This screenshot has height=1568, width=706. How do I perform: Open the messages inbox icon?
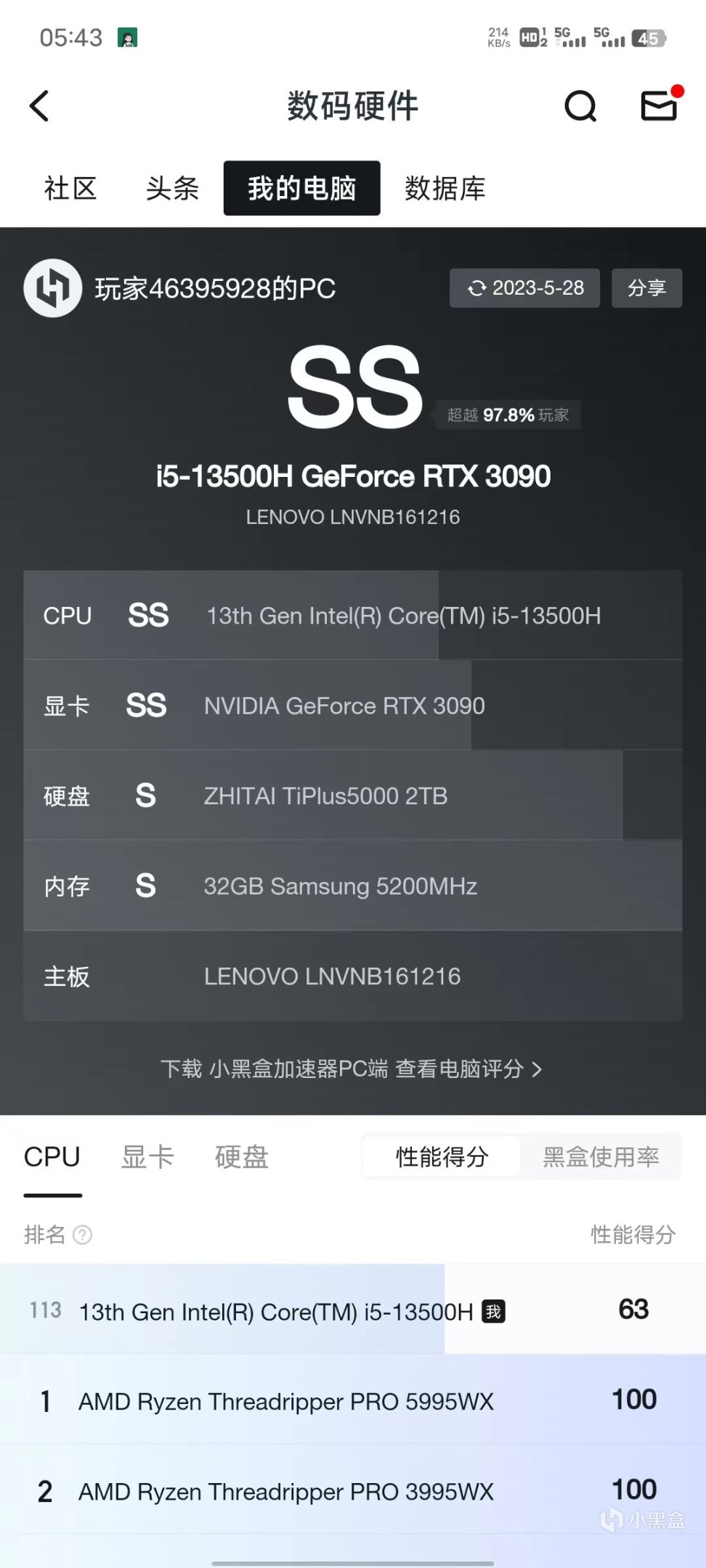(660, 106)
